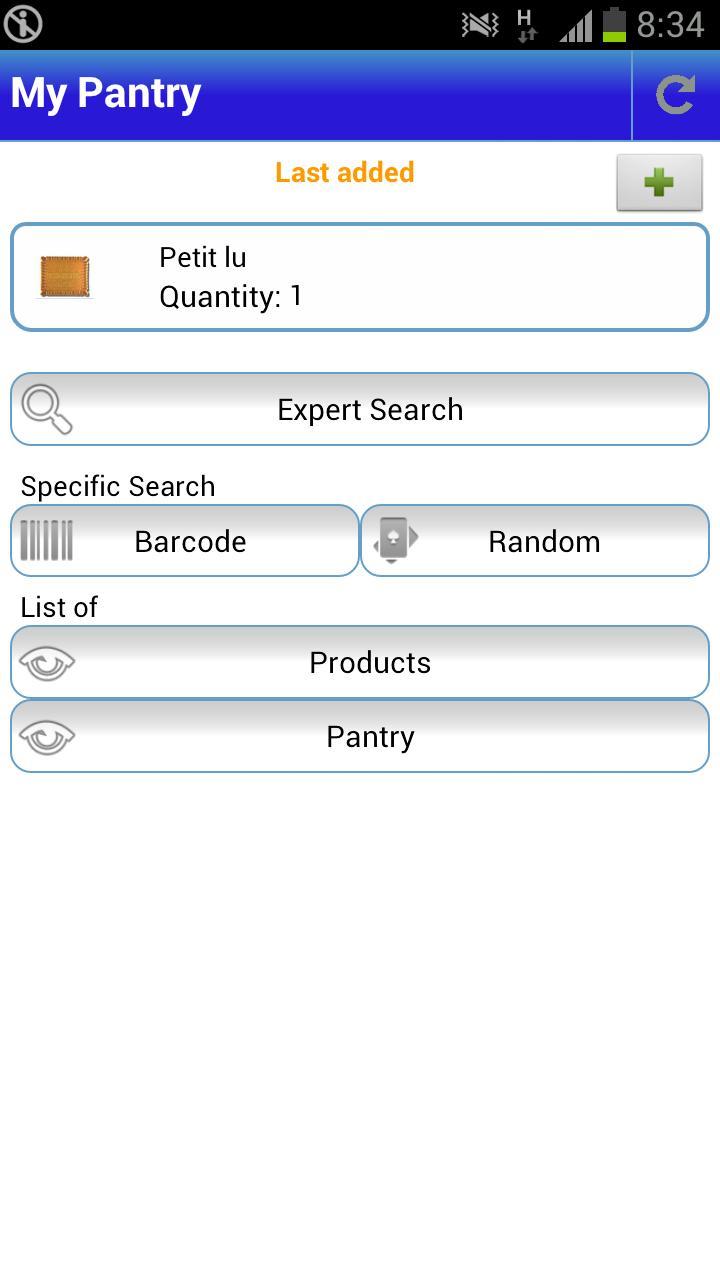Open the Petit lu product entry

point(360,276)
